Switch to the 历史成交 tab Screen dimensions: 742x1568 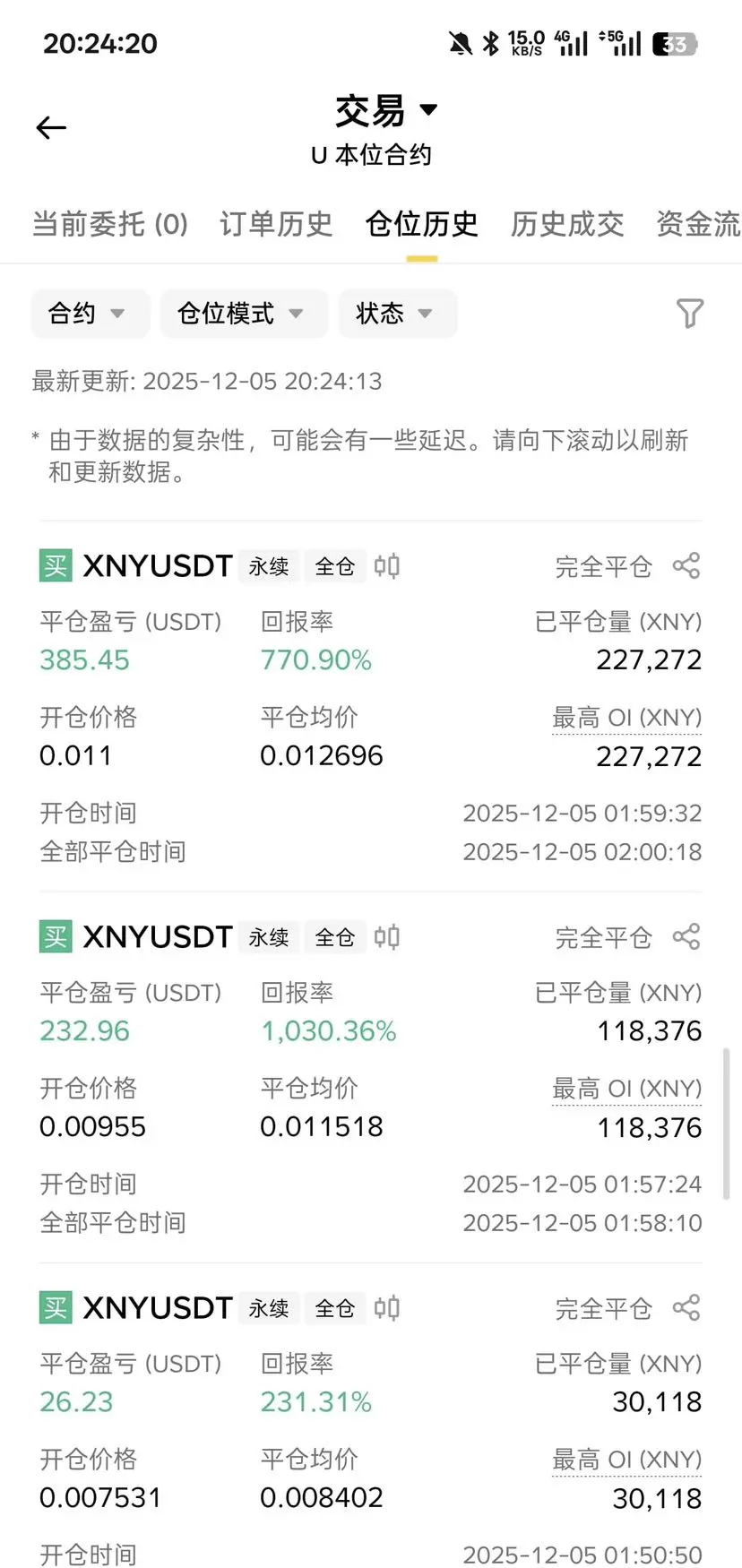tap(567, 224)
